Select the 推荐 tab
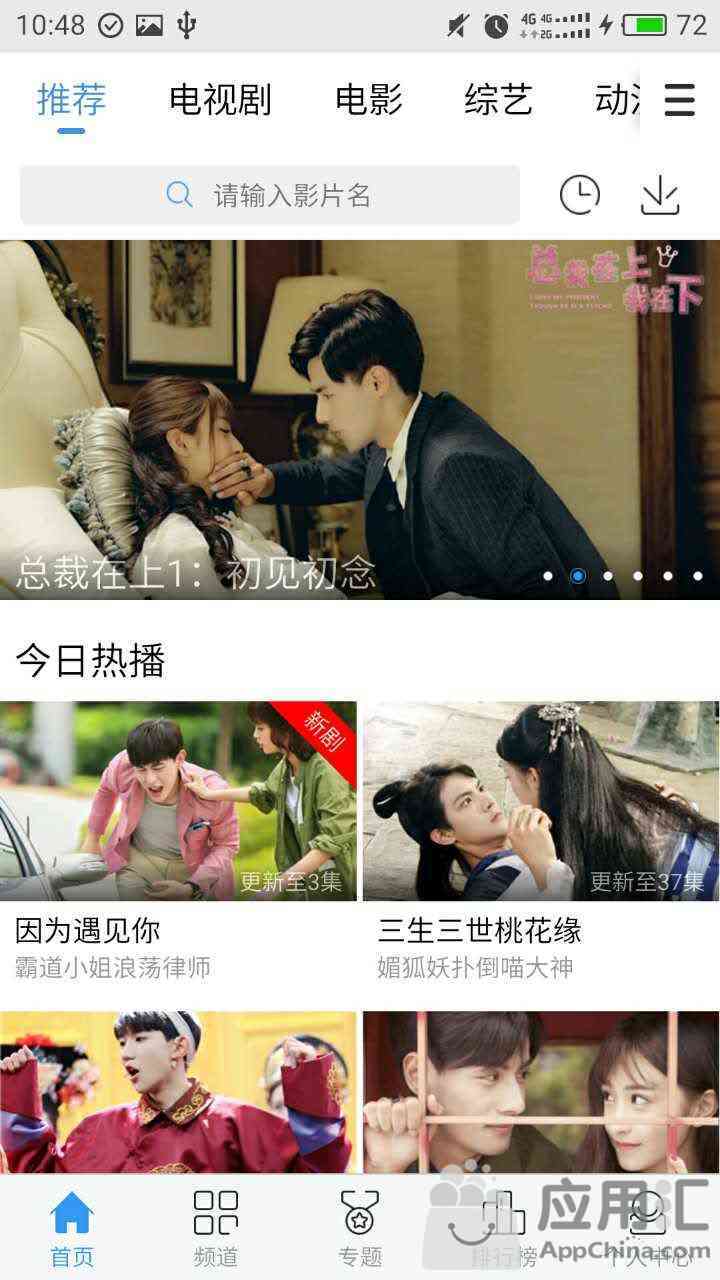The width and height of the screenshot is (720, 1280). click(x=71, y=100)
